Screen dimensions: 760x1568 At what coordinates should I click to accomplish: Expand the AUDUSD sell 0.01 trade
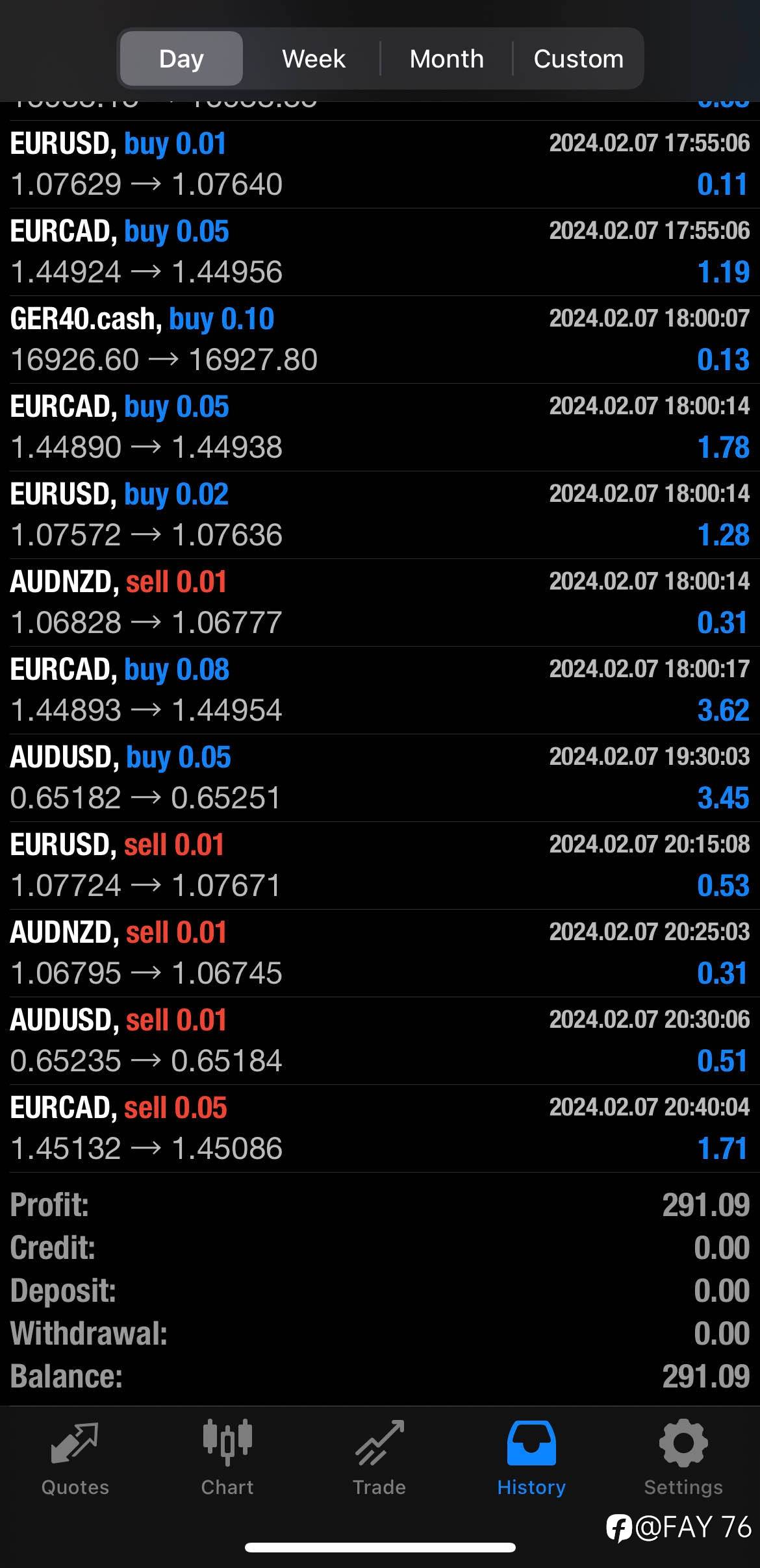(379, 1041)
